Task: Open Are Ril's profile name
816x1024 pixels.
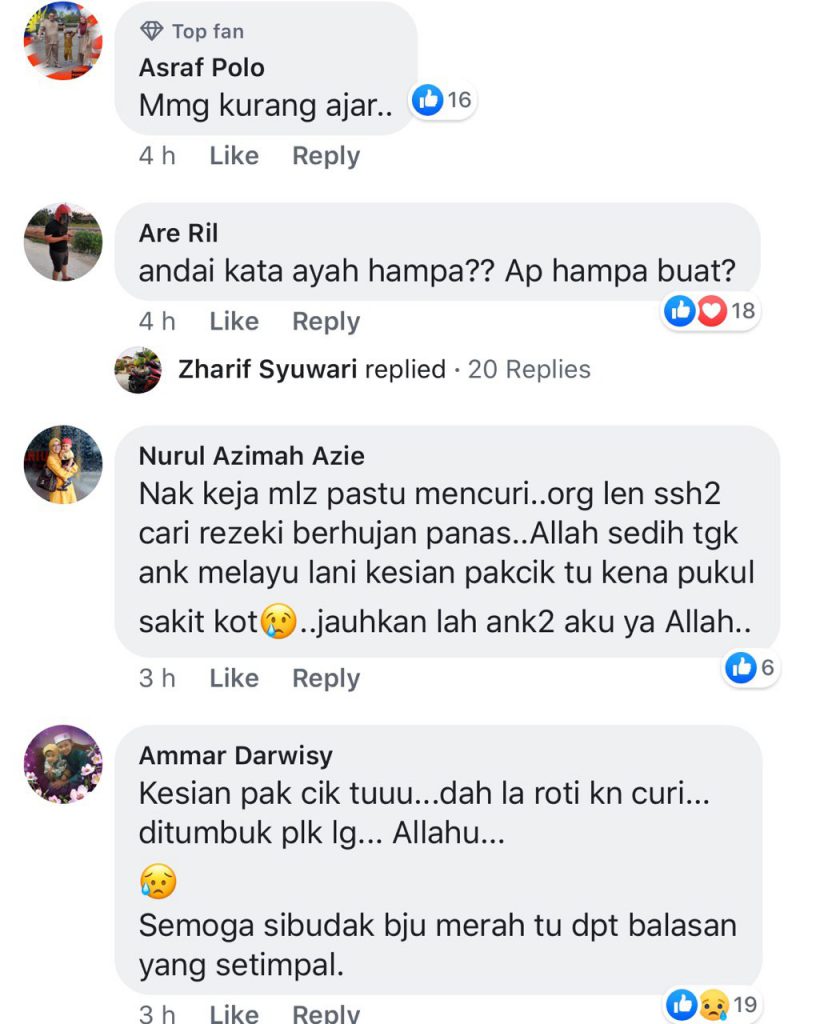Action: [178, 233]
